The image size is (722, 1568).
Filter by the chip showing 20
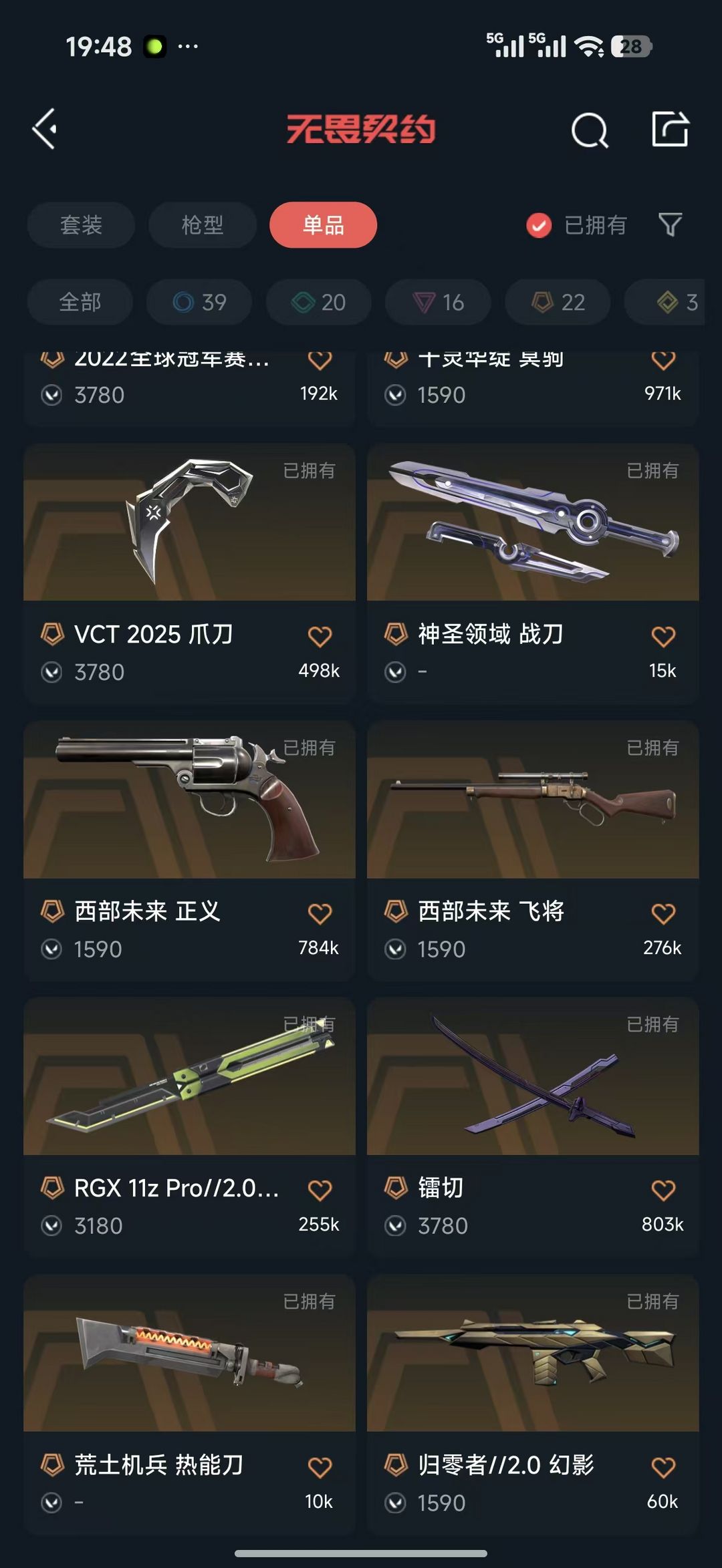pyautogui.click(x=319, y=302)
